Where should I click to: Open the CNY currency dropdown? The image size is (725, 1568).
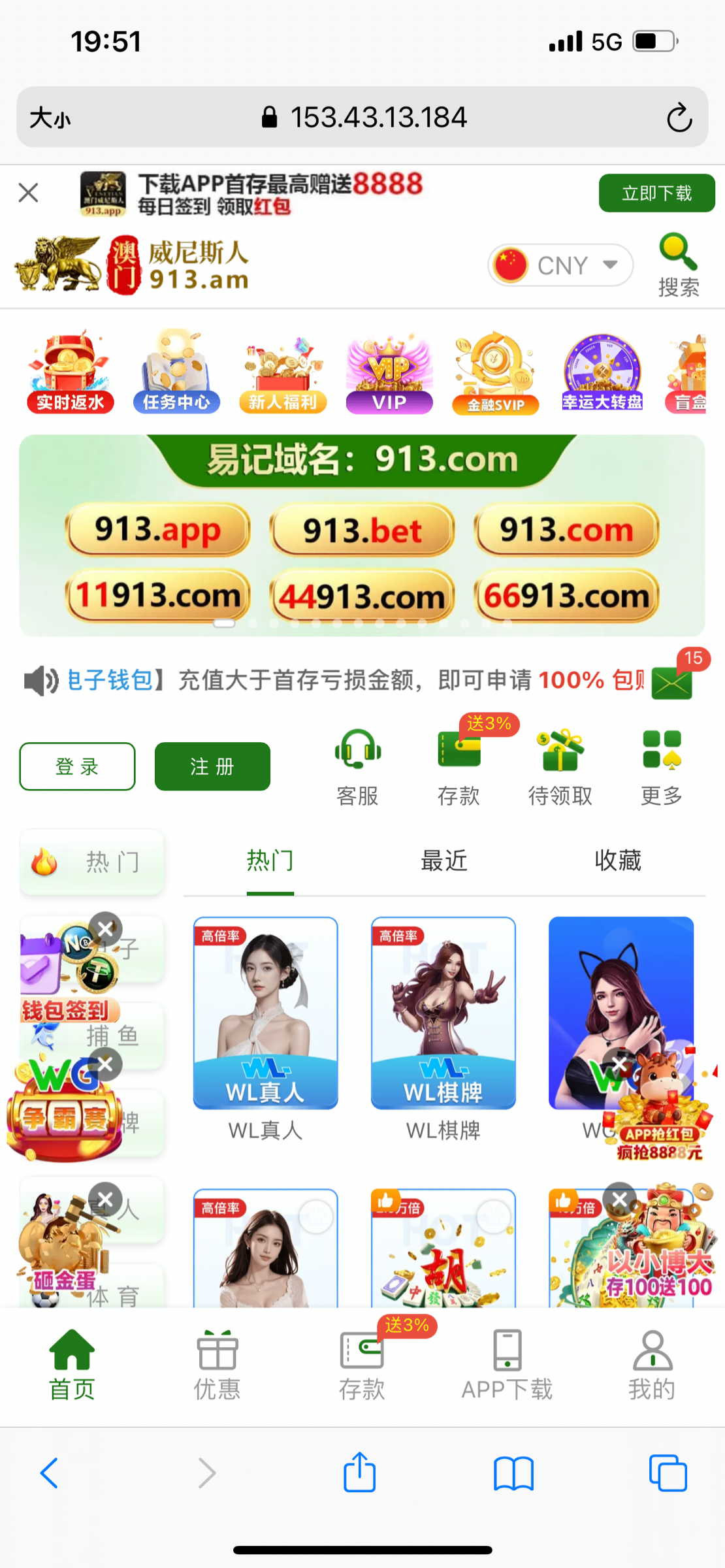[560, 265]
